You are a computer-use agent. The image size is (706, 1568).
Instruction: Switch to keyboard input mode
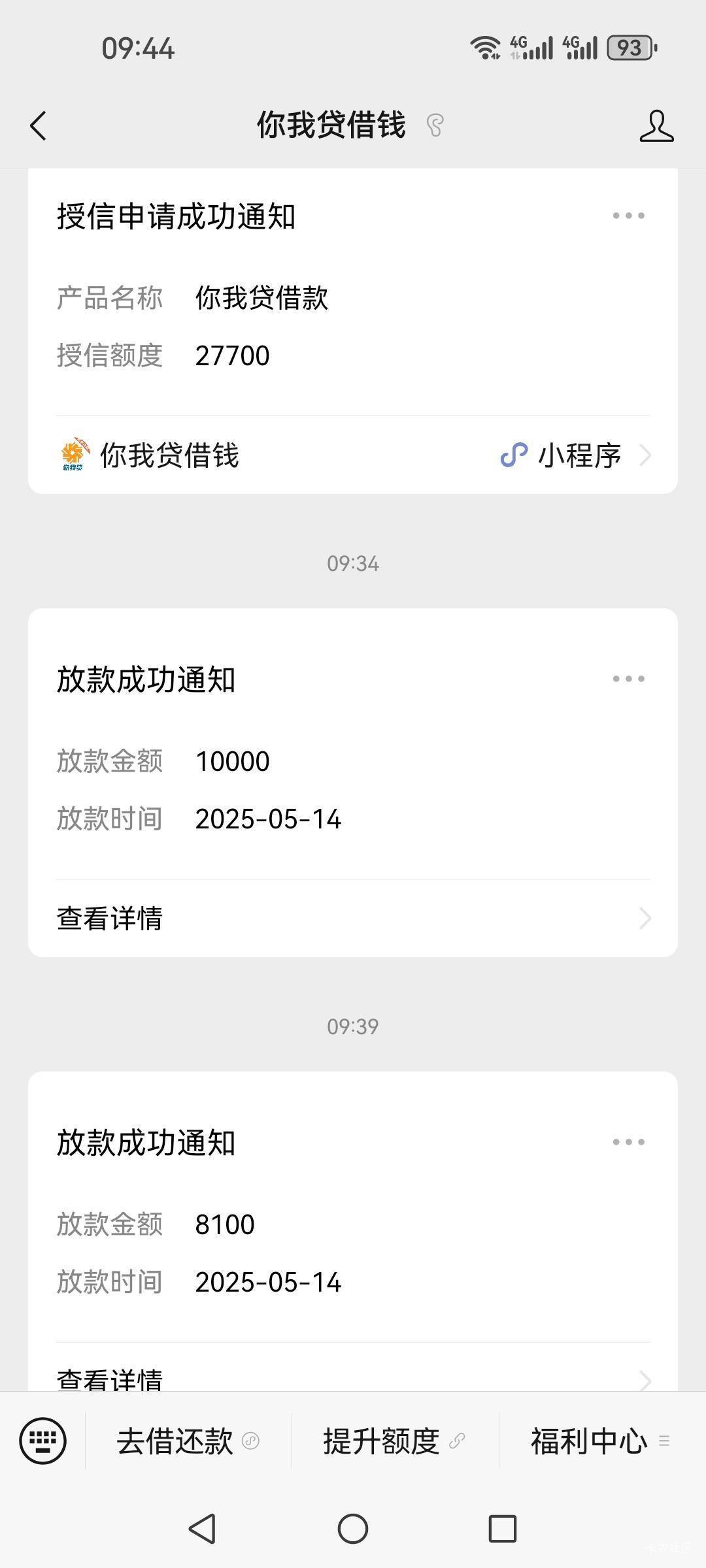[43, 1441]
